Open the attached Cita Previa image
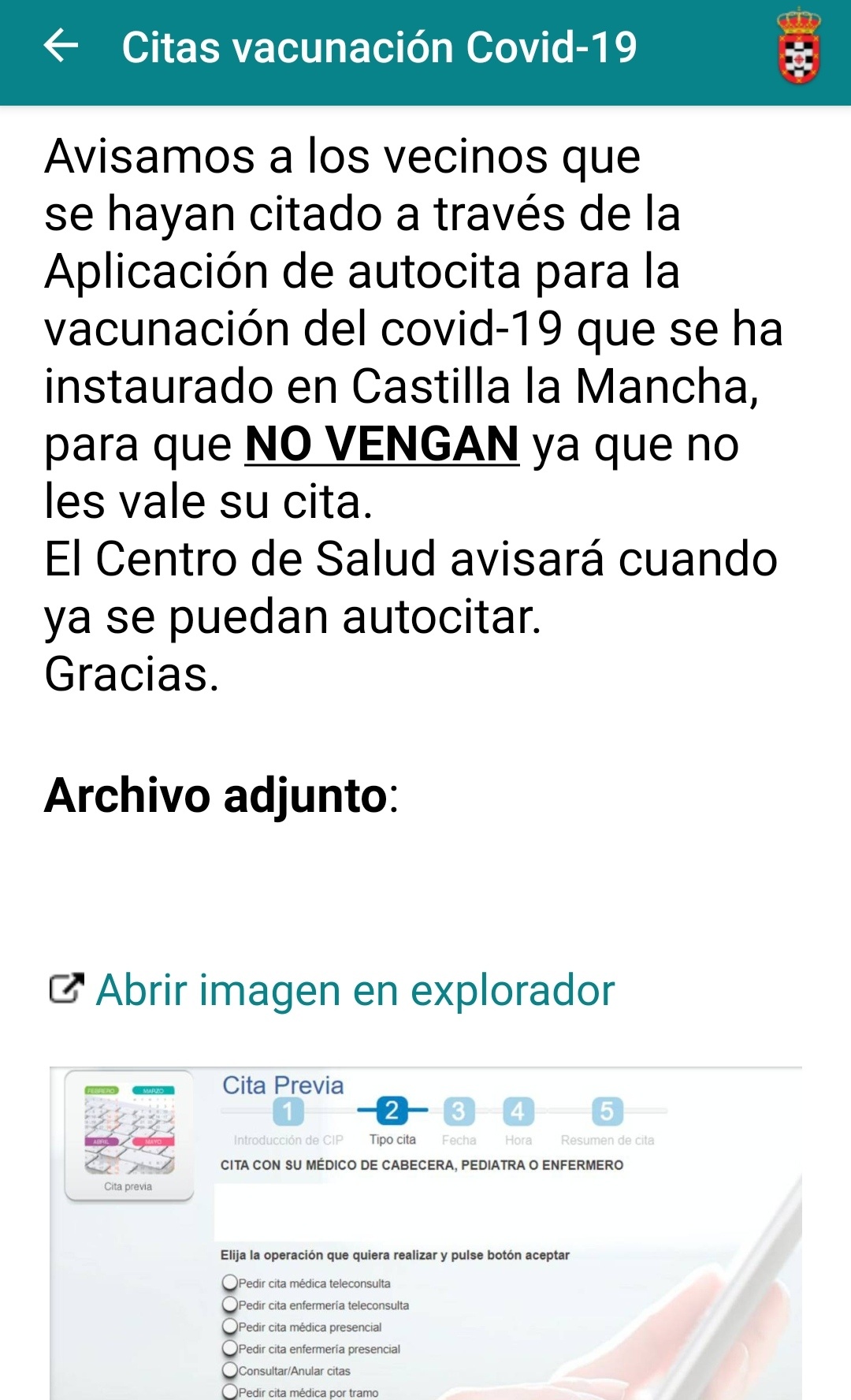This screenshot has height=1400, width=851. (425, 1233)
